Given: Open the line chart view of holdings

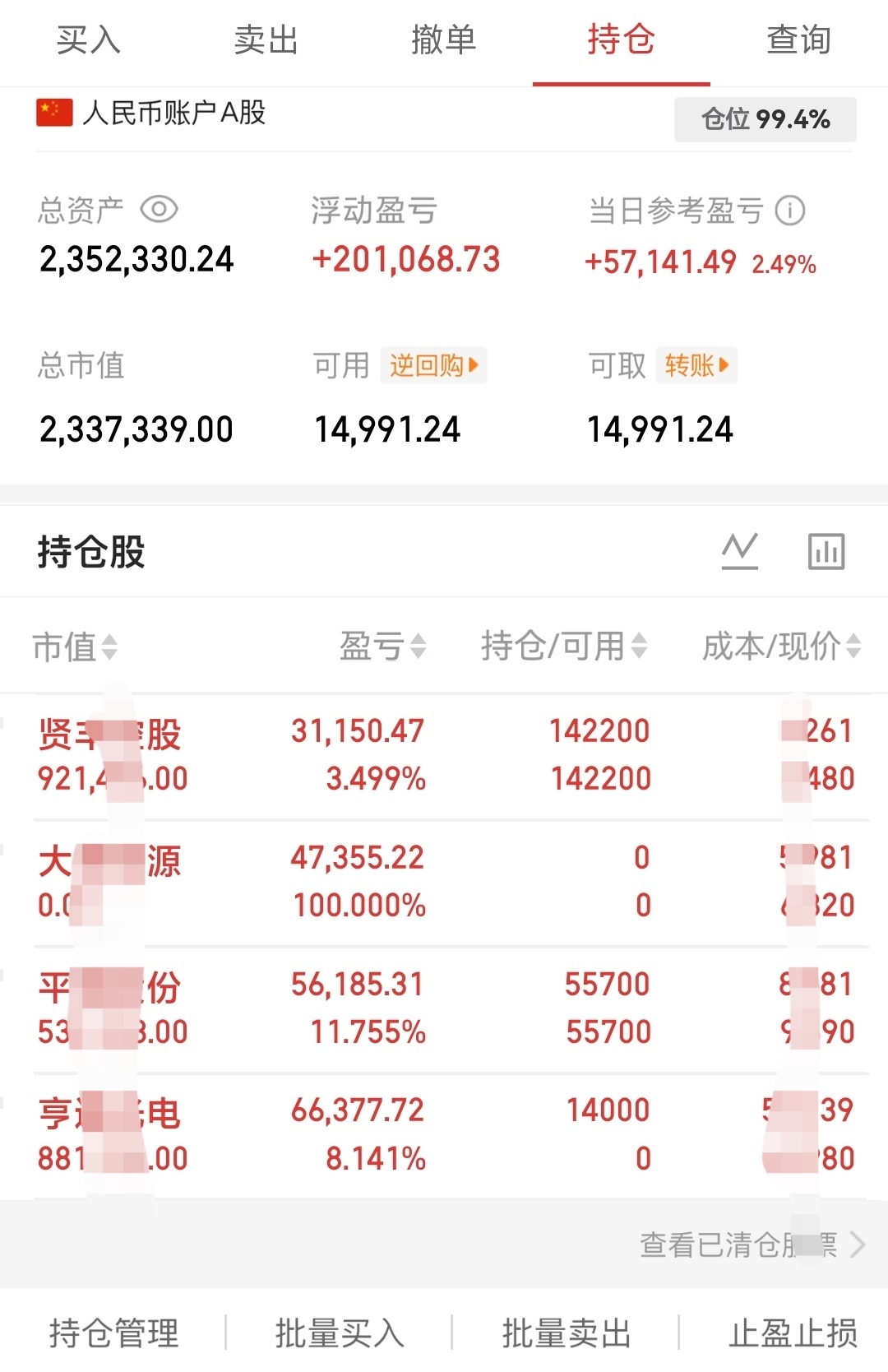Looking at the screenshot, I should click(739, 551).
